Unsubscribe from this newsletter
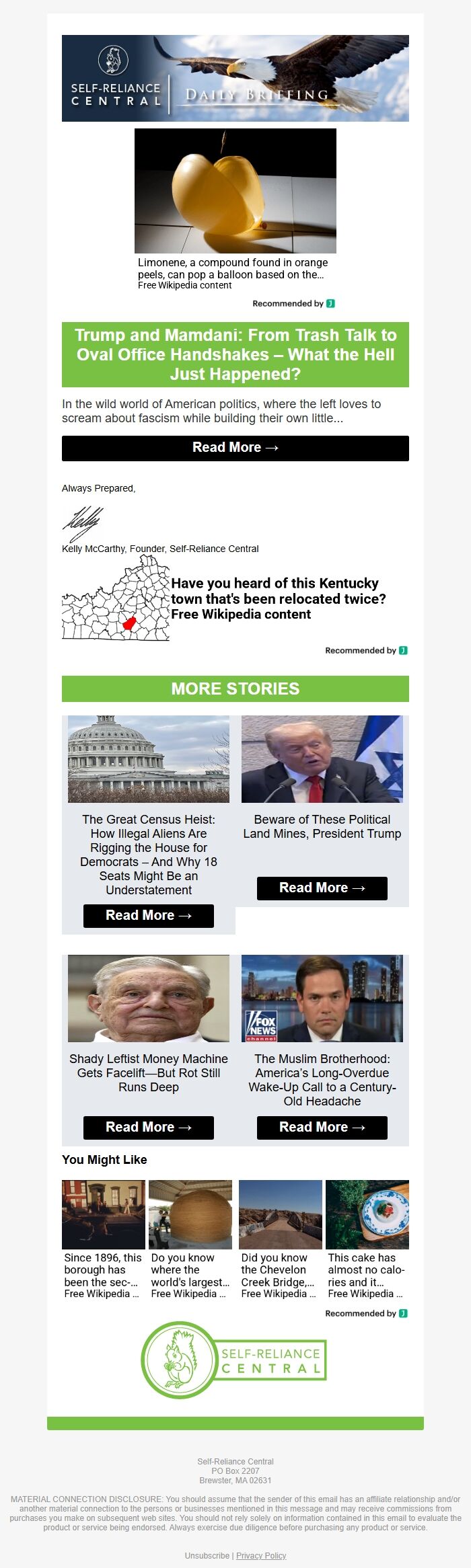 click(x=207, y=1555)
